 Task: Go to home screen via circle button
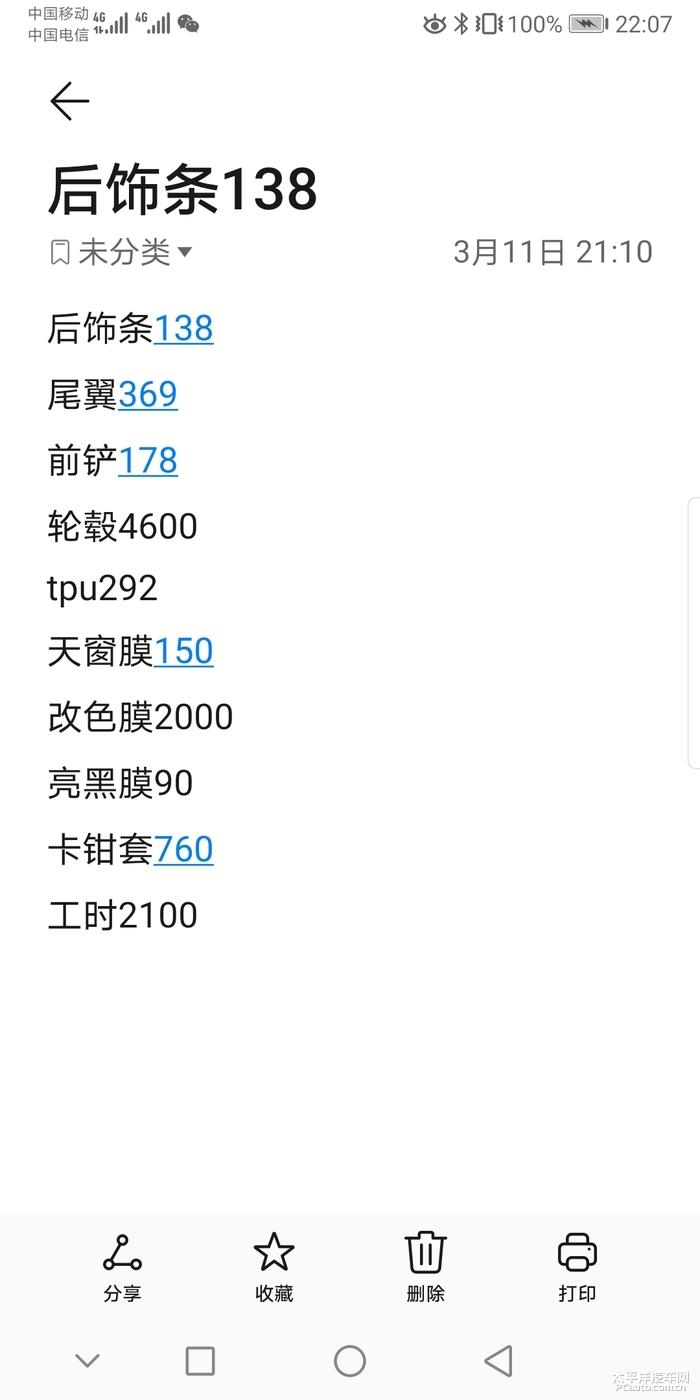pos(350,1360)
